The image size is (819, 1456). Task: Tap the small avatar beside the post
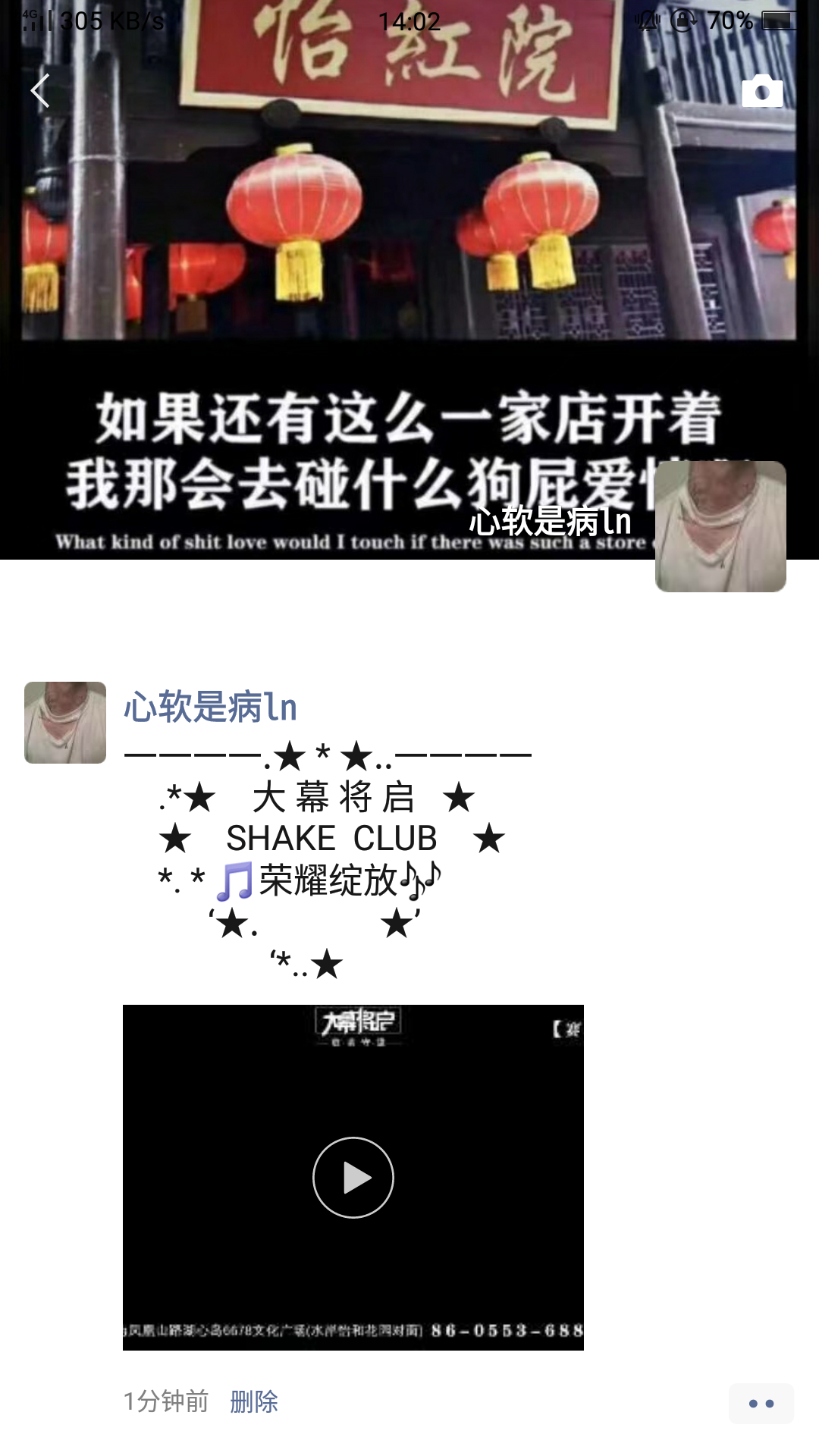tap(65, 722)
